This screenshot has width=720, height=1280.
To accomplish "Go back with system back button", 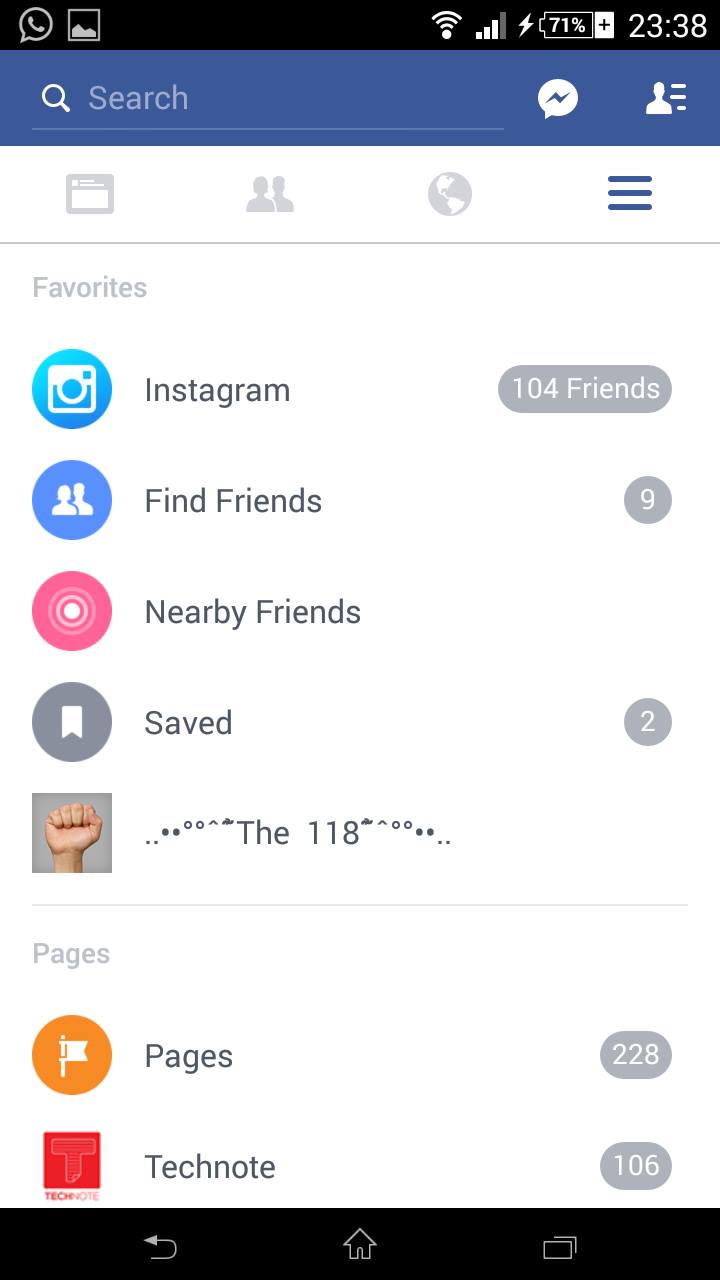I will [x=160, y=1246].
